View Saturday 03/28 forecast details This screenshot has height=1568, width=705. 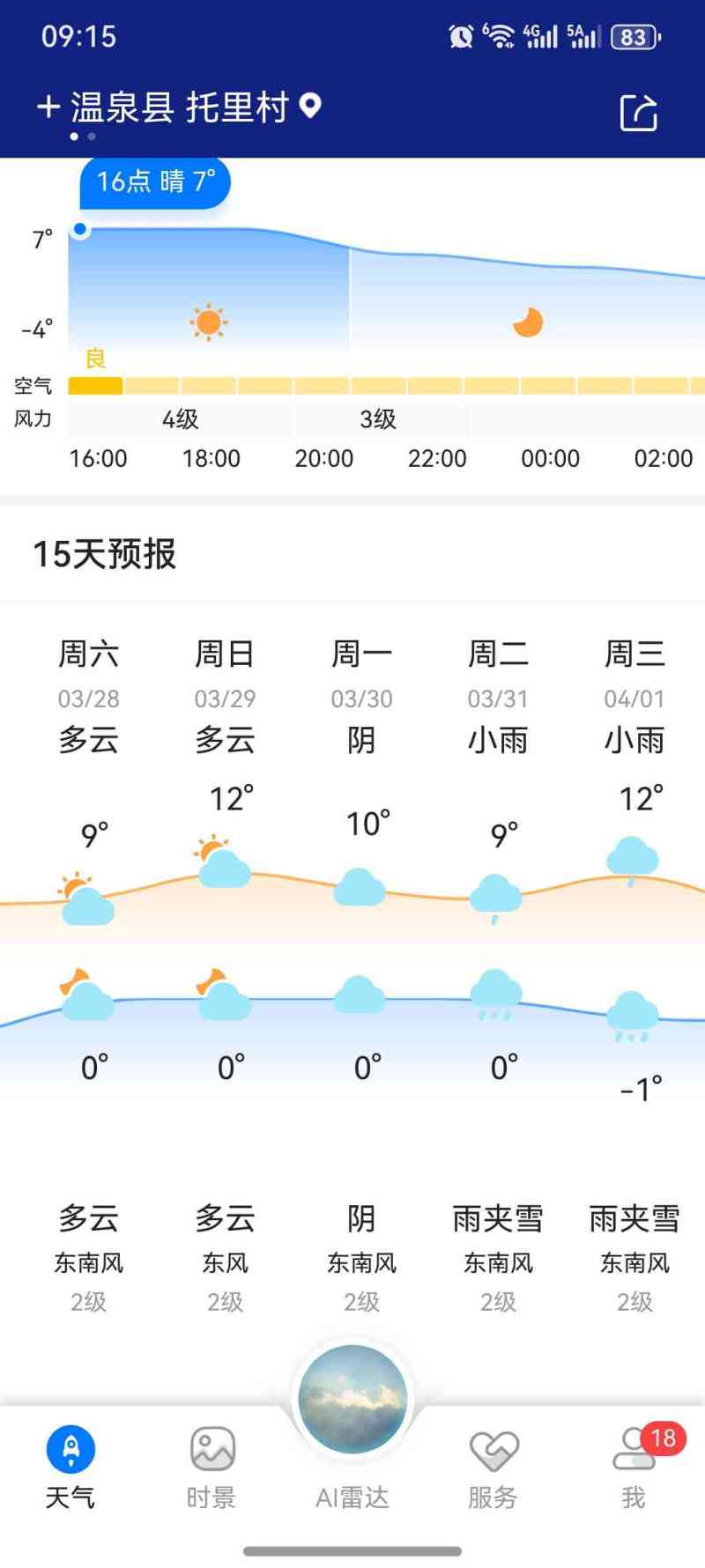tap(88, 696)
